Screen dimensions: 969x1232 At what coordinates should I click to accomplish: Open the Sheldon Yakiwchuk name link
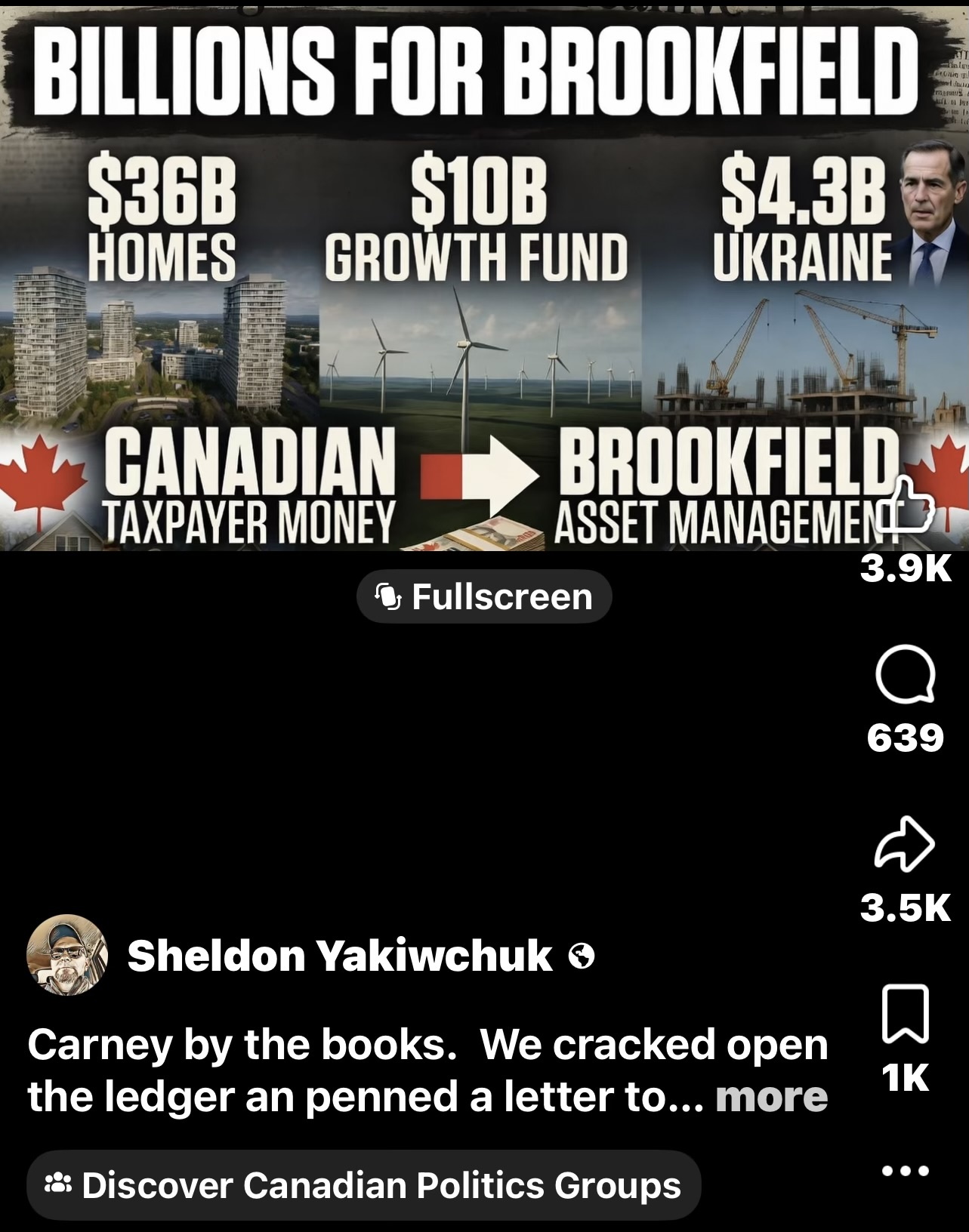[340, 956]
